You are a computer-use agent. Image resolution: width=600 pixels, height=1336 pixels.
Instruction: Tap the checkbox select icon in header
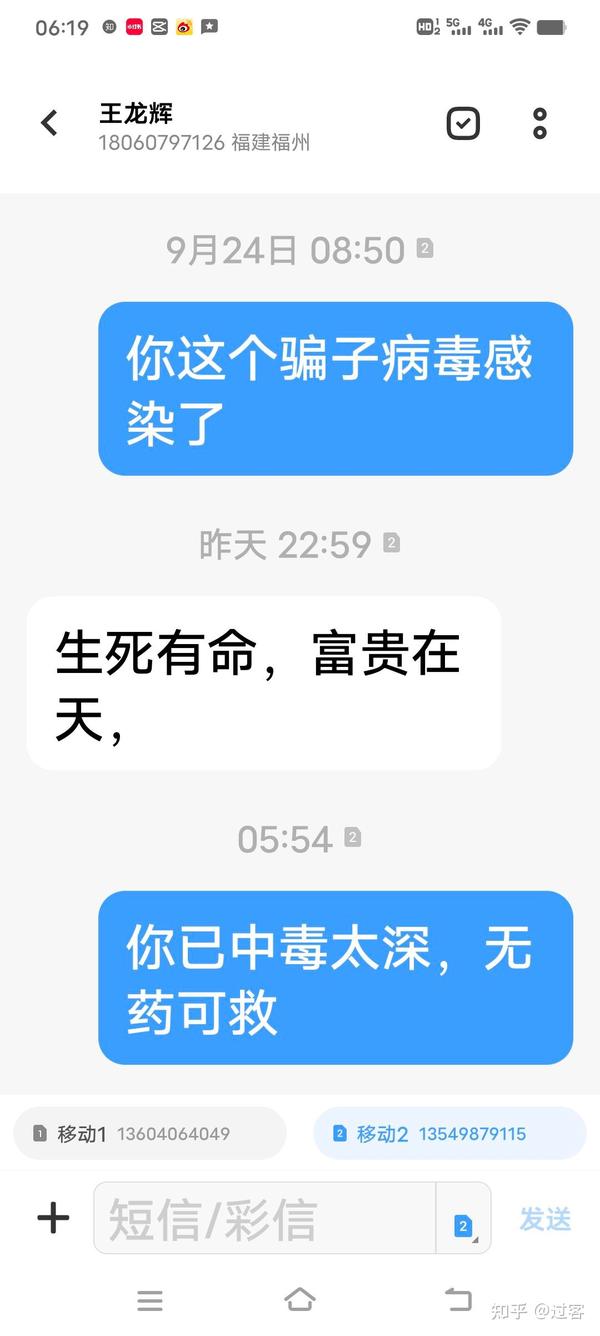coord(462,123)
